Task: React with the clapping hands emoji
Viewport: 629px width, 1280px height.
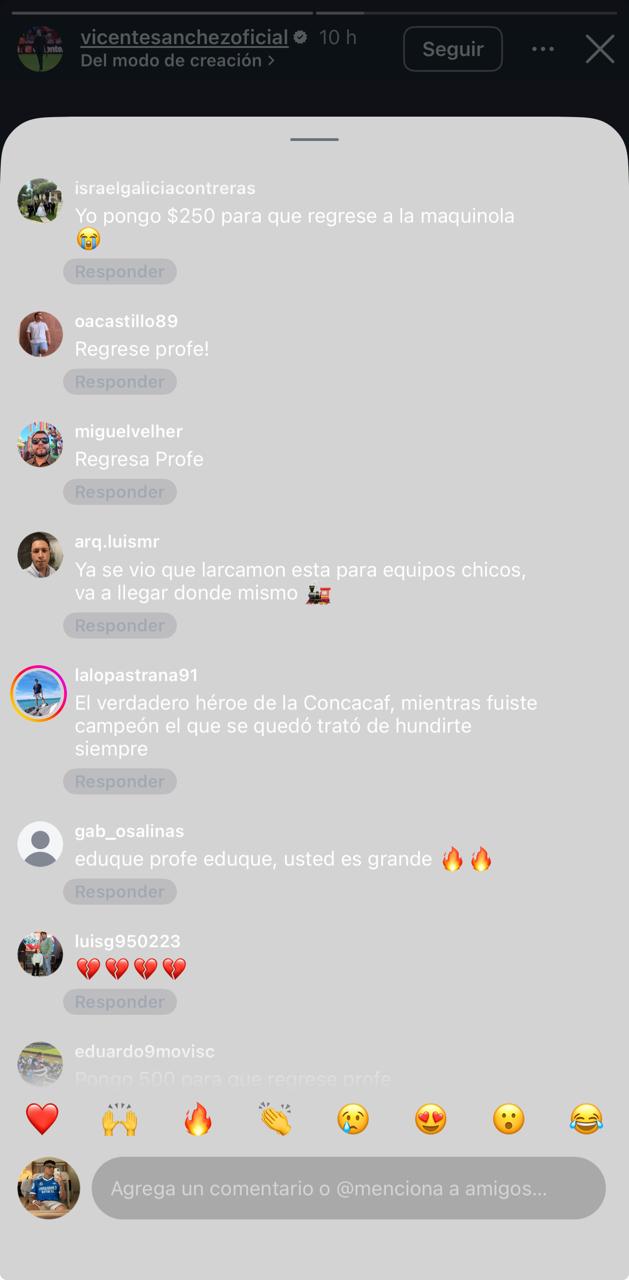Action: 275,1119
